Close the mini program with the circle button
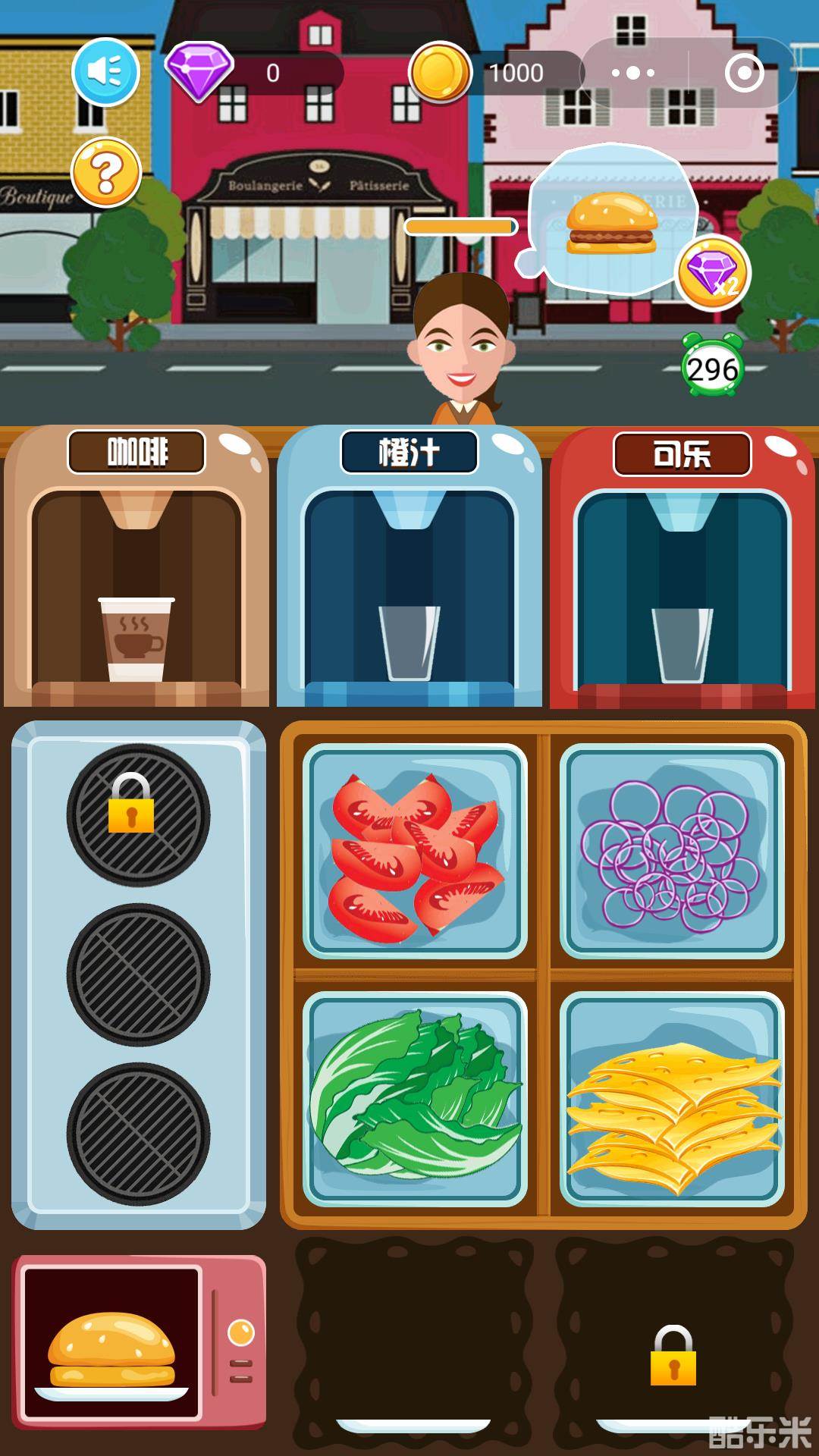Image resolution: width=819 pixels, height=1456 pixels. [743, 73]
